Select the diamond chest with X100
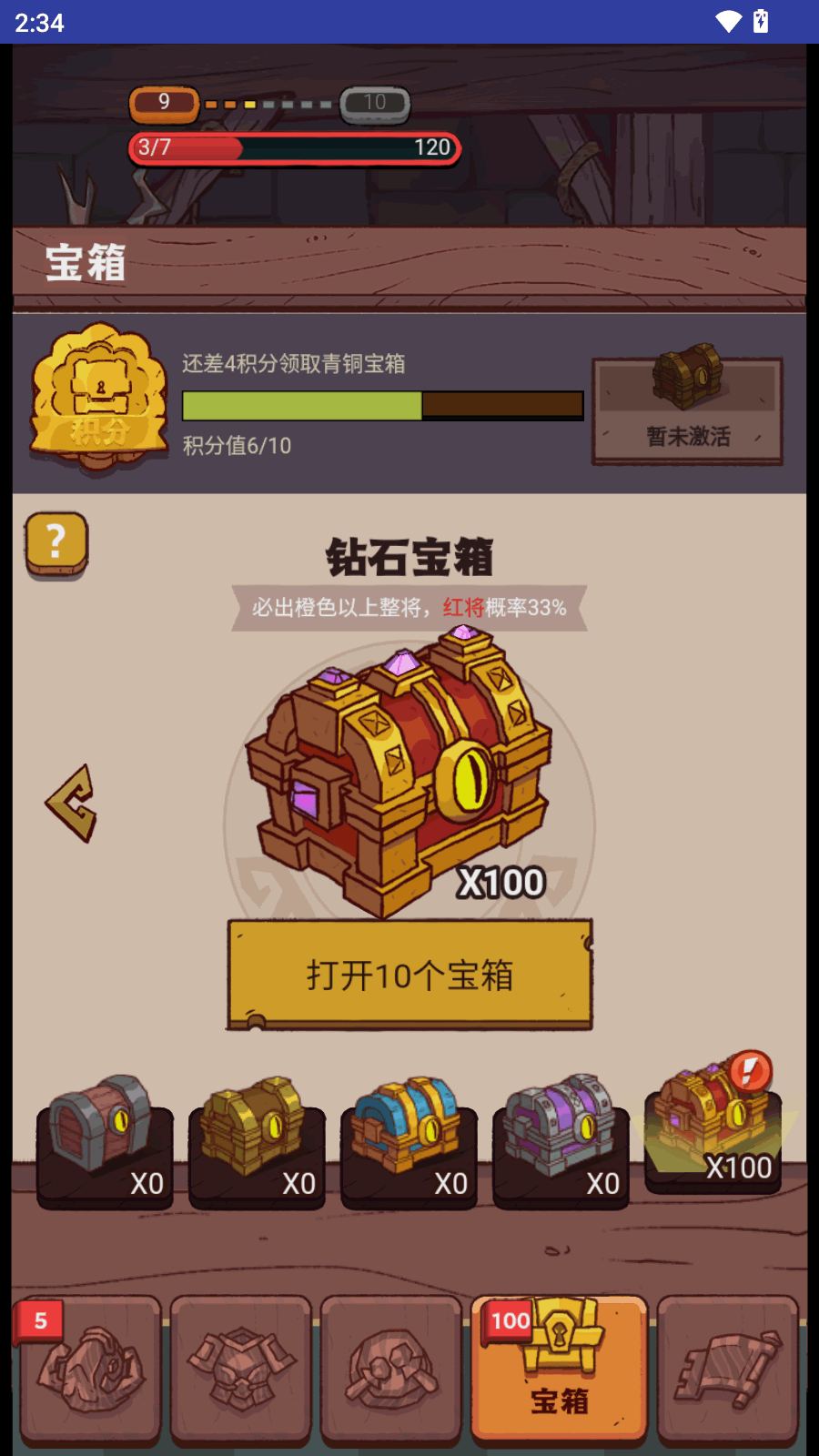Viewport: 819px width, 1456px height. pos(714,1128)
